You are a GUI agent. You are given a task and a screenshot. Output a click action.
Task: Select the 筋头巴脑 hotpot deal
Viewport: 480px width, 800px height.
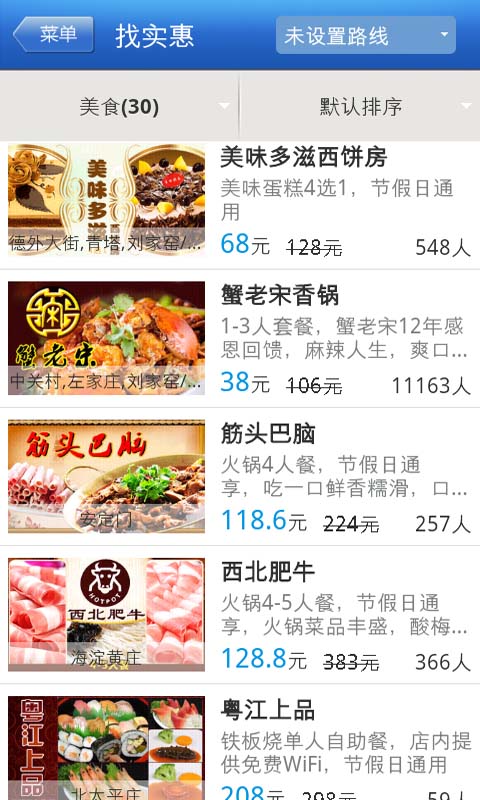click(240, 477)
